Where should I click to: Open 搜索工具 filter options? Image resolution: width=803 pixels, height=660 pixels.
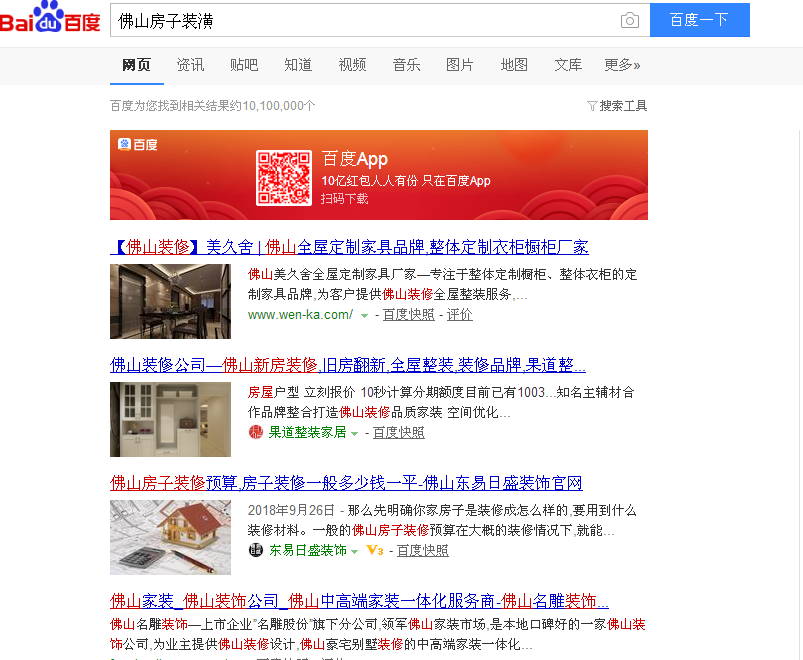click(x=618, y=106)
